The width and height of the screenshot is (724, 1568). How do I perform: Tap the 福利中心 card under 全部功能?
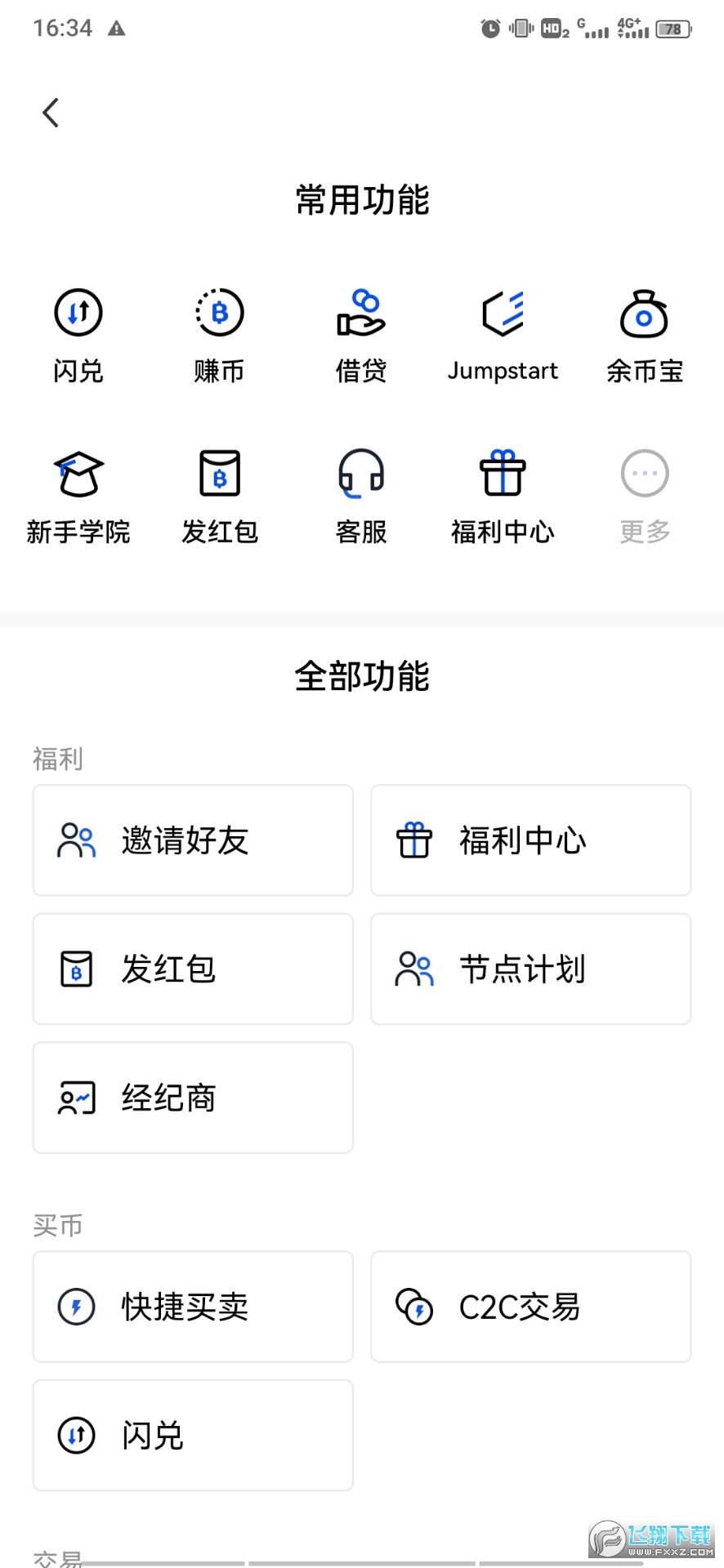click(x=530, y=840)
